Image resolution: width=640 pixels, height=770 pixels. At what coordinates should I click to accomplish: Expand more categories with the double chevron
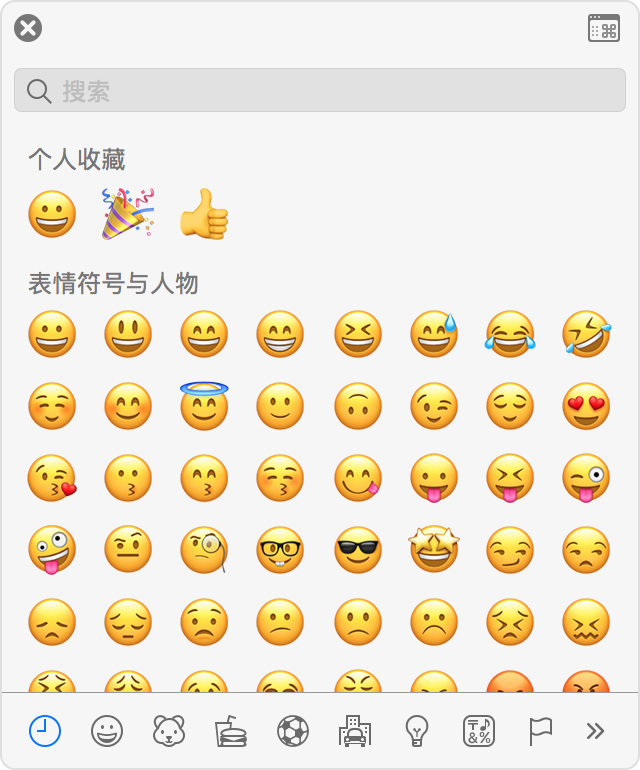coord(596,731)
